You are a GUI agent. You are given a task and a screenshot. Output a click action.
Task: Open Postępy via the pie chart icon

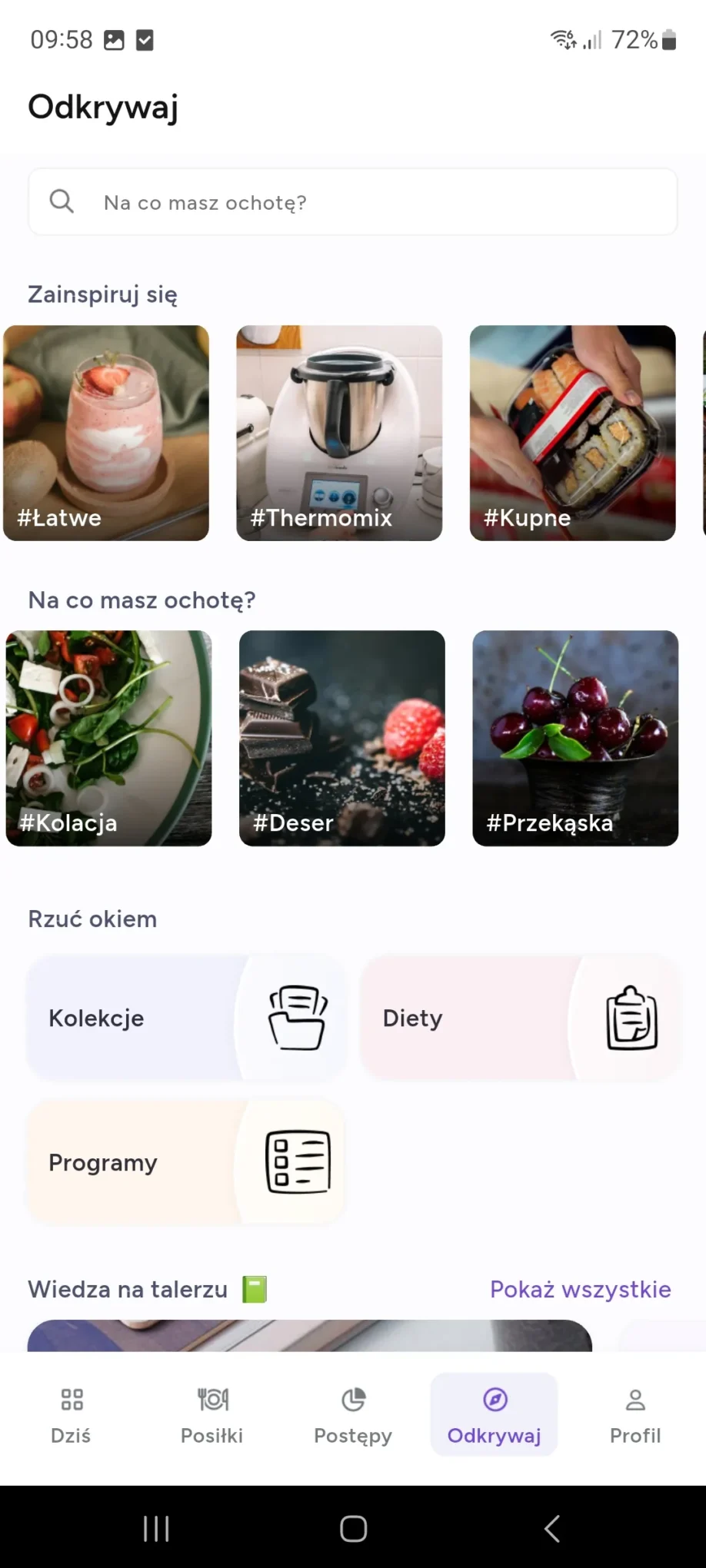click(353, 1399)
